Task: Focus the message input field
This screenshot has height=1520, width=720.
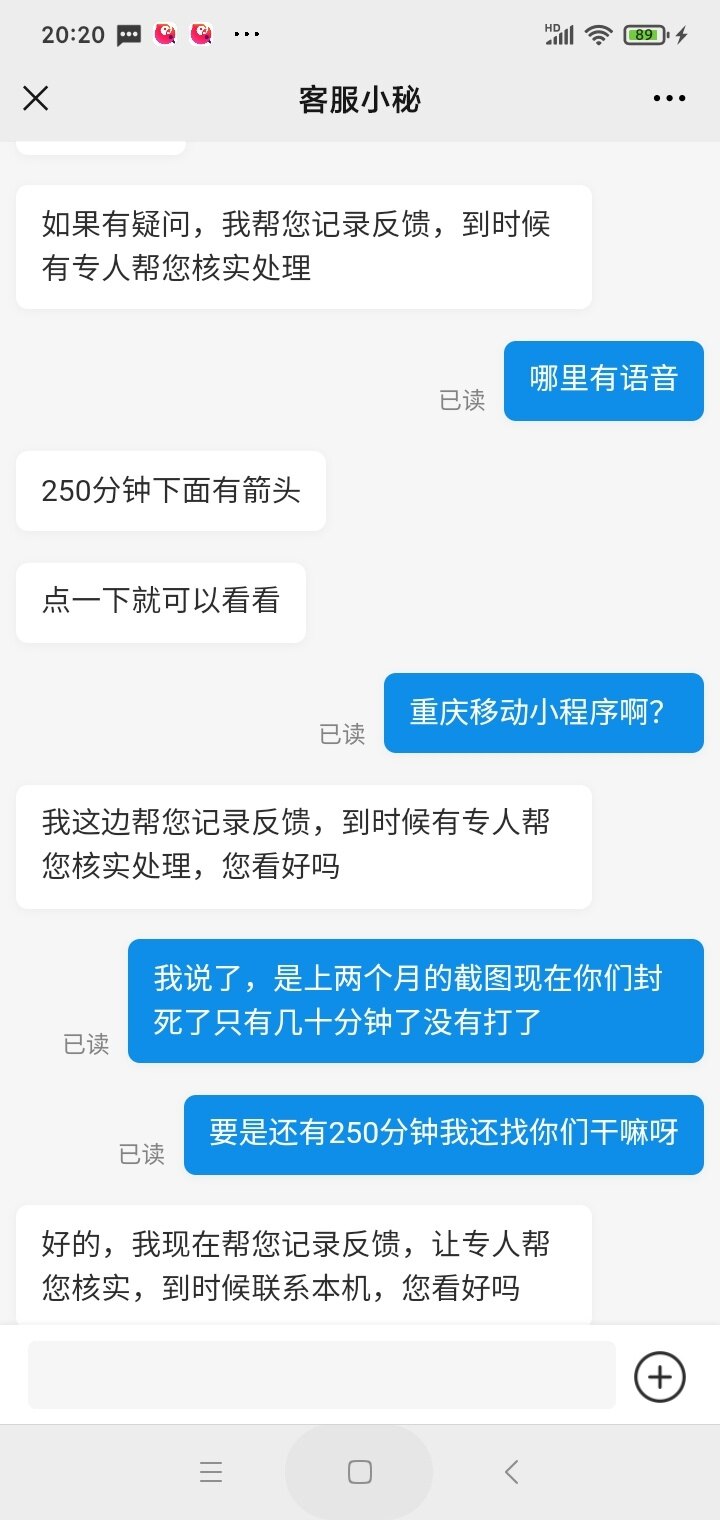Action: coord(321,1375)
